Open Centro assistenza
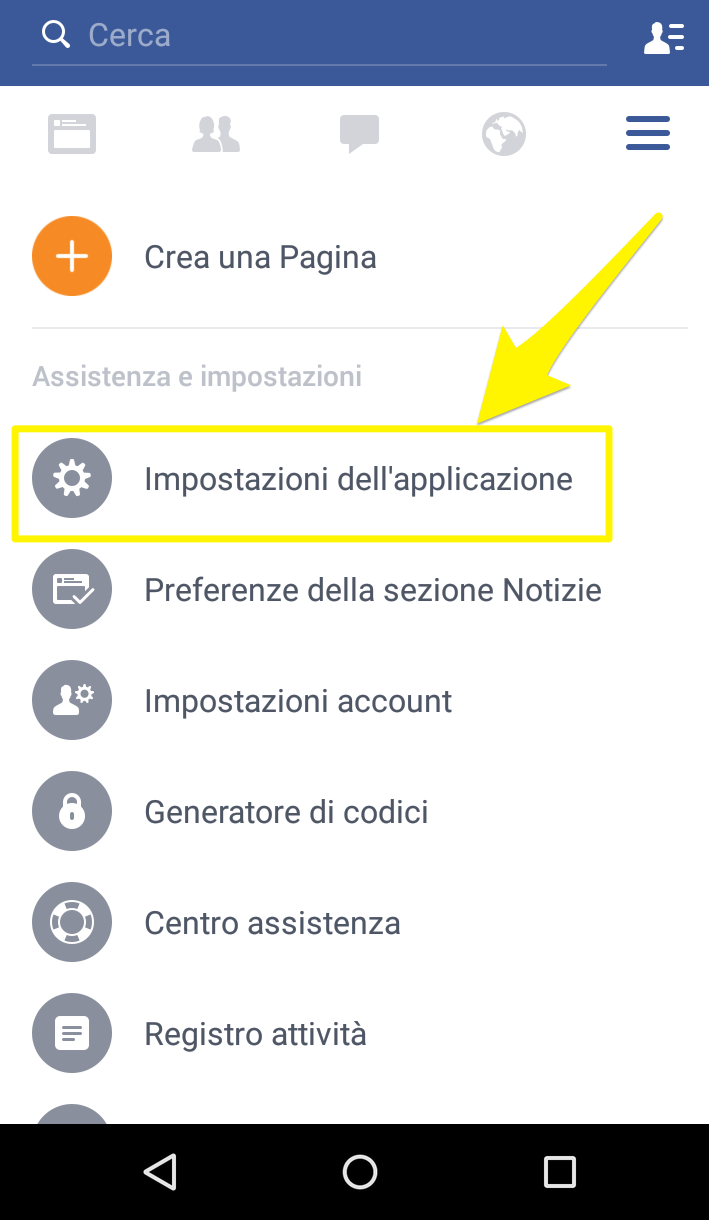This screenshot has width=709, height=1220. 354,922
